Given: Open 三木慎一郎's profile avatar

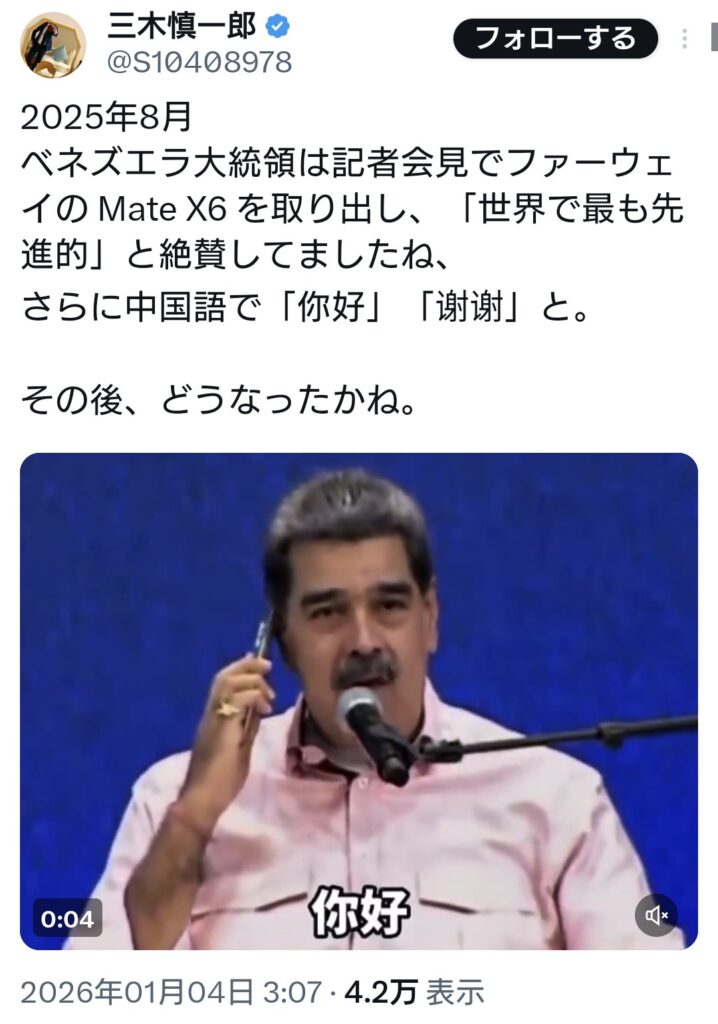Looking at the screenshot, I should coord(53,45).
